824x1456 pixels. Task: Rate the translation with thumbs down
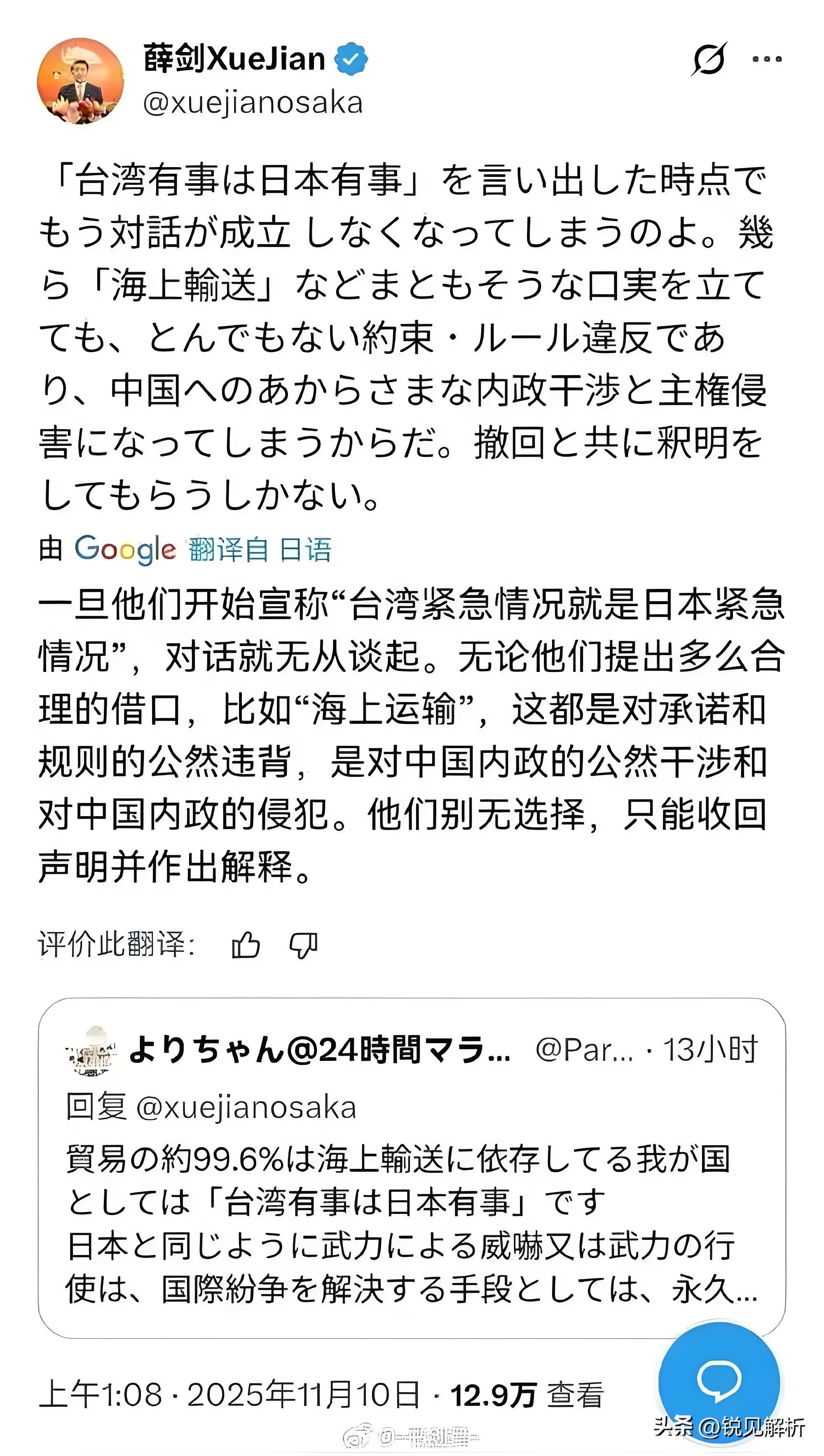click(x=303, y=945)
